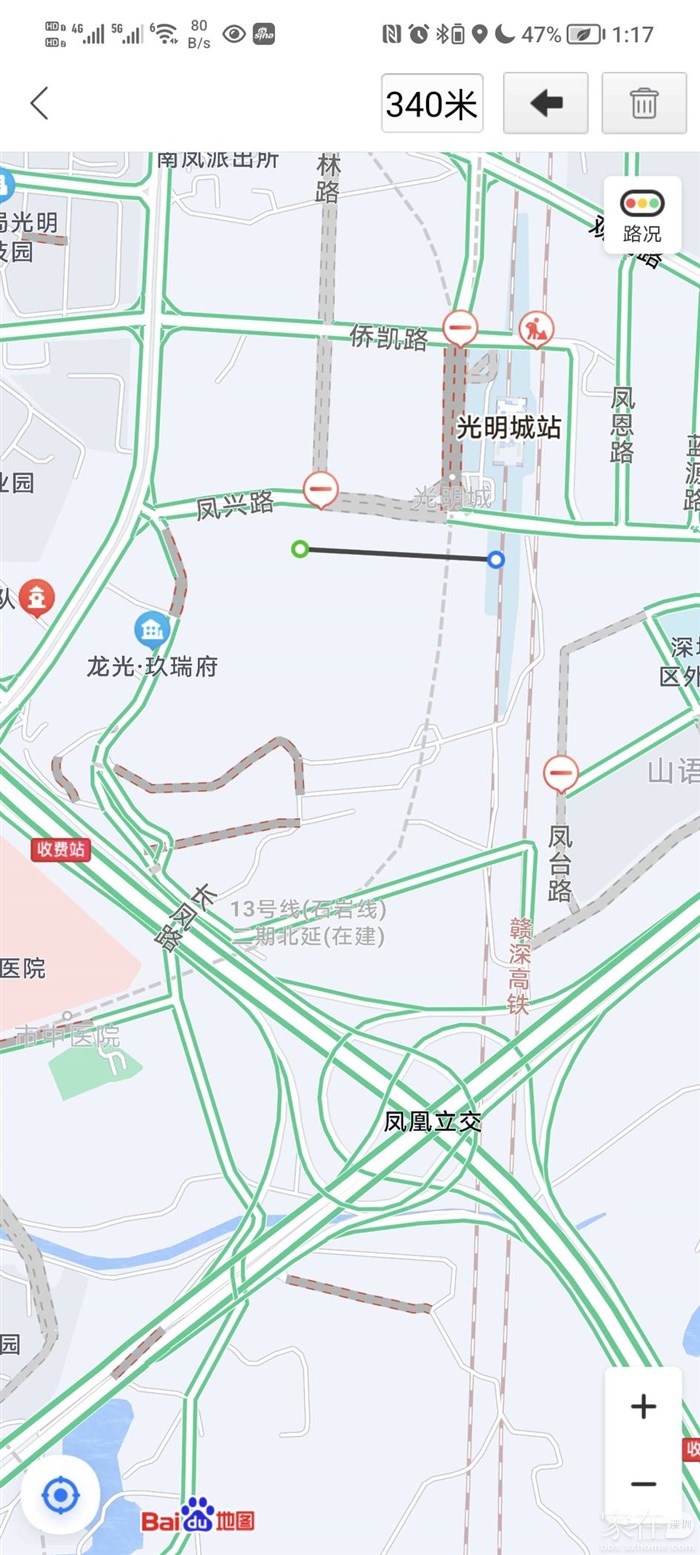Image resolution: width=700 pixels, height=1555 pixels.
Task: Tap the 光明城站 station on map
Action: point(508,428)
